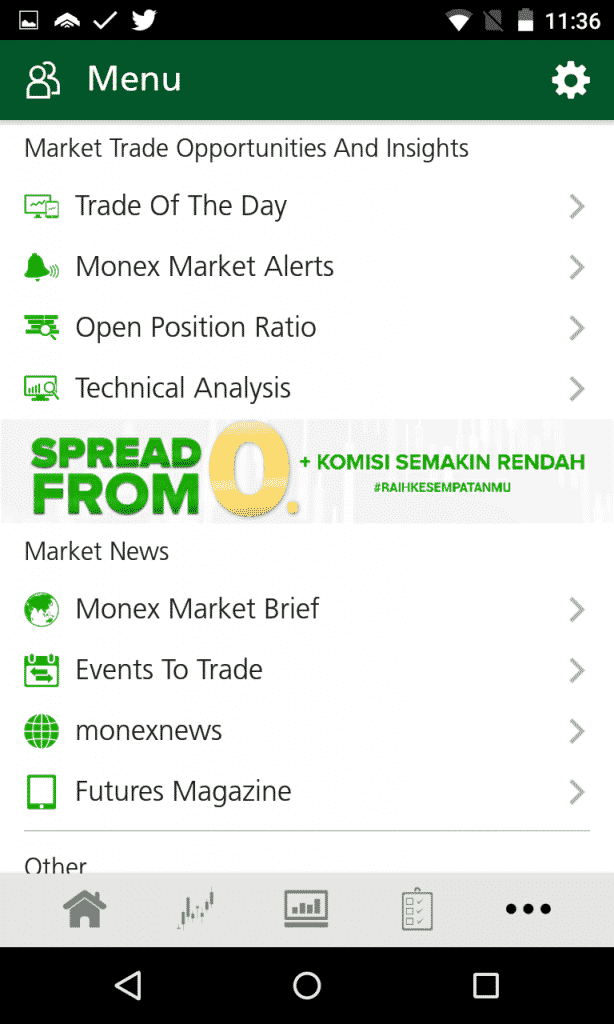Switch to the candlestick chart tab

tap(196, 909)
